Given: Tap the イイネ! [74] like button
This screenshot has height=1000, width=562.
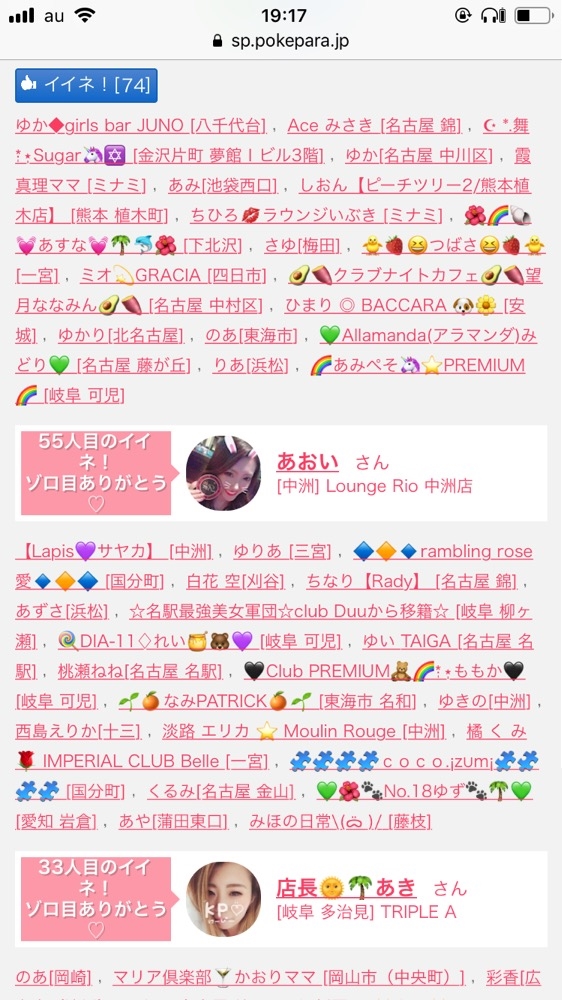Looking at the screenshot, I should click(86, 85).
